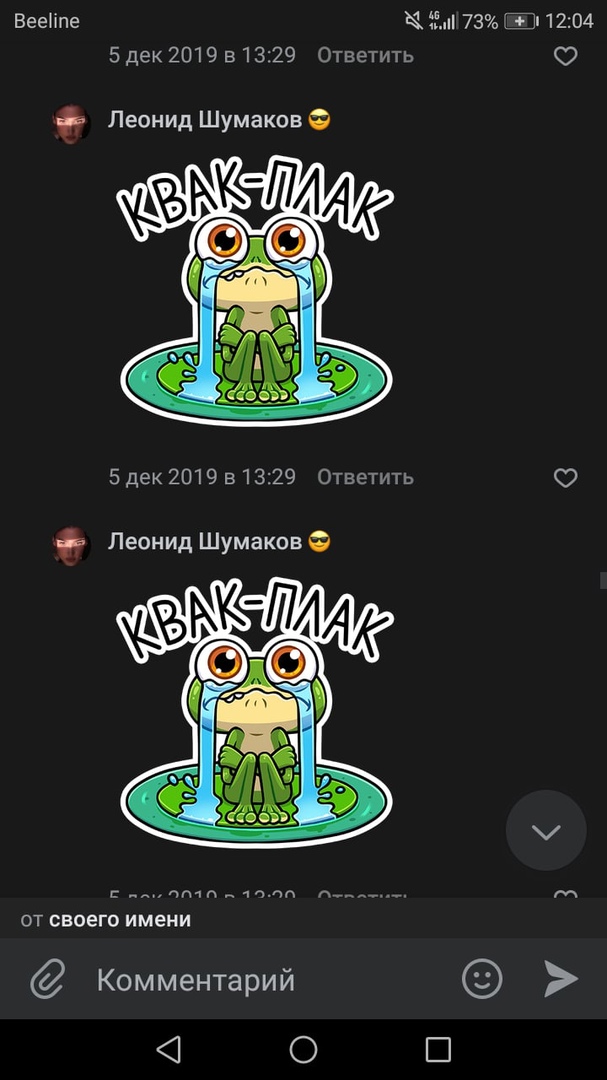Viewport: 607px width, 1080px height.
Task: Go back using the system back button
Action: [x=169, y=1049]
